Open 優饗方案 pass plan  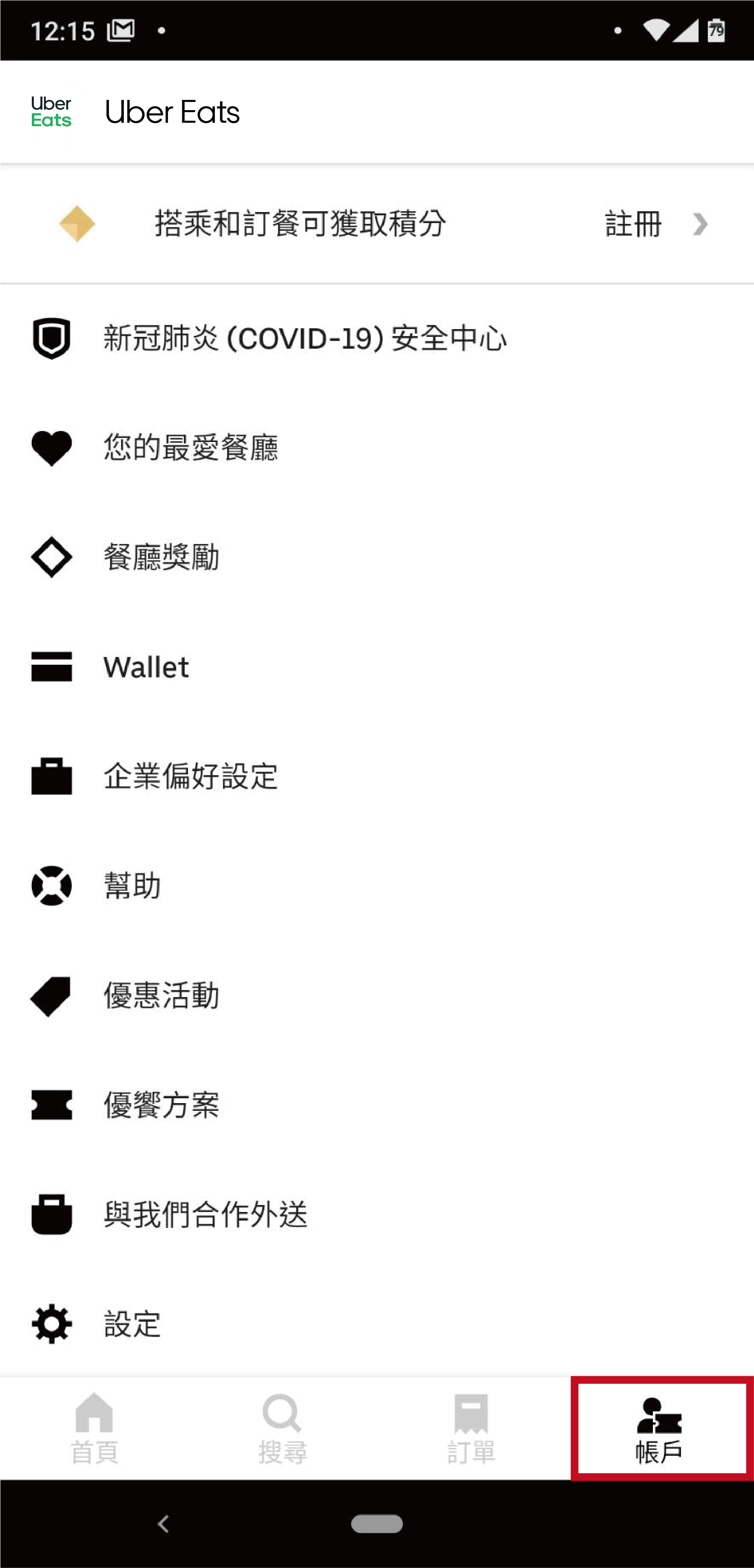[x=161, y=1106]
